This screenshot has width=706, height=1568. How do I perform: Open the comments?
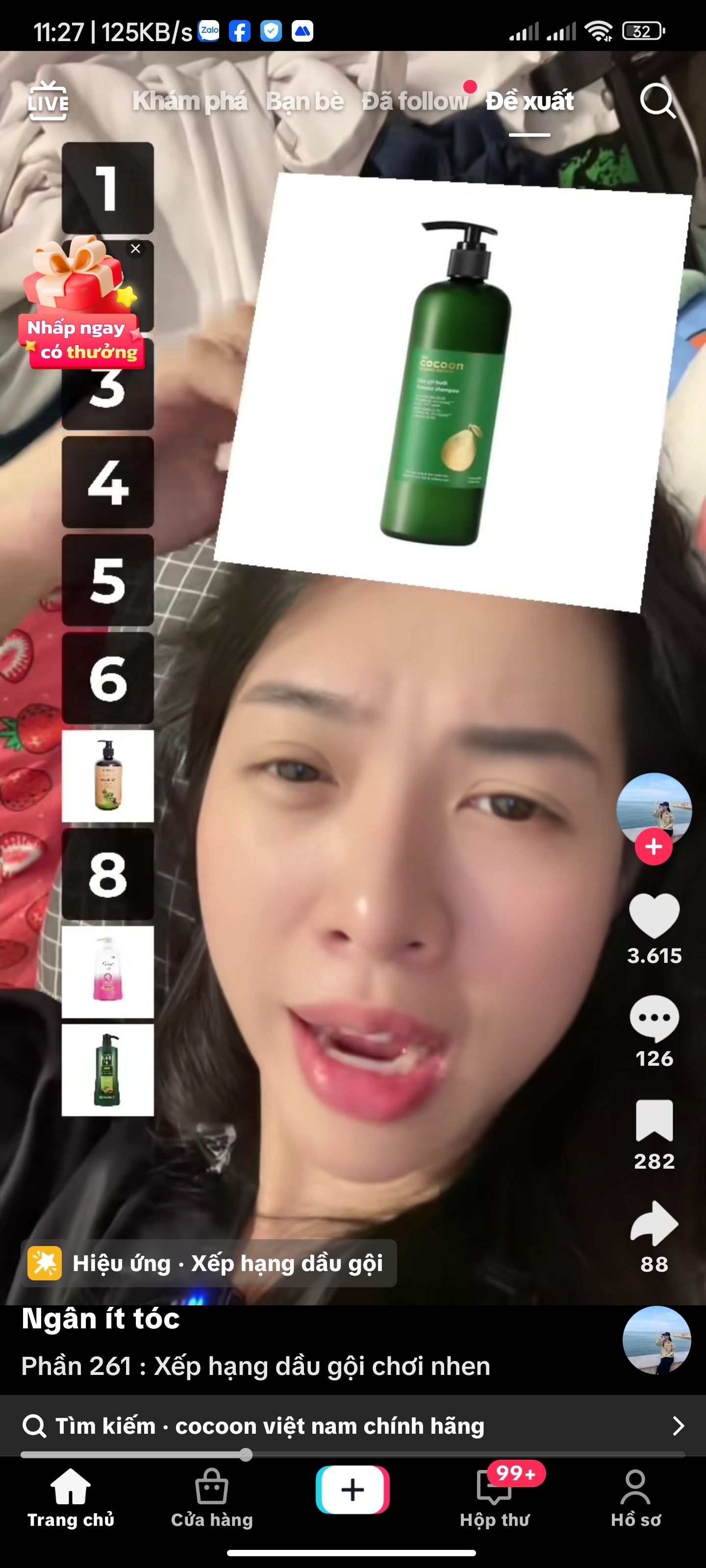tap(654, 1018)
